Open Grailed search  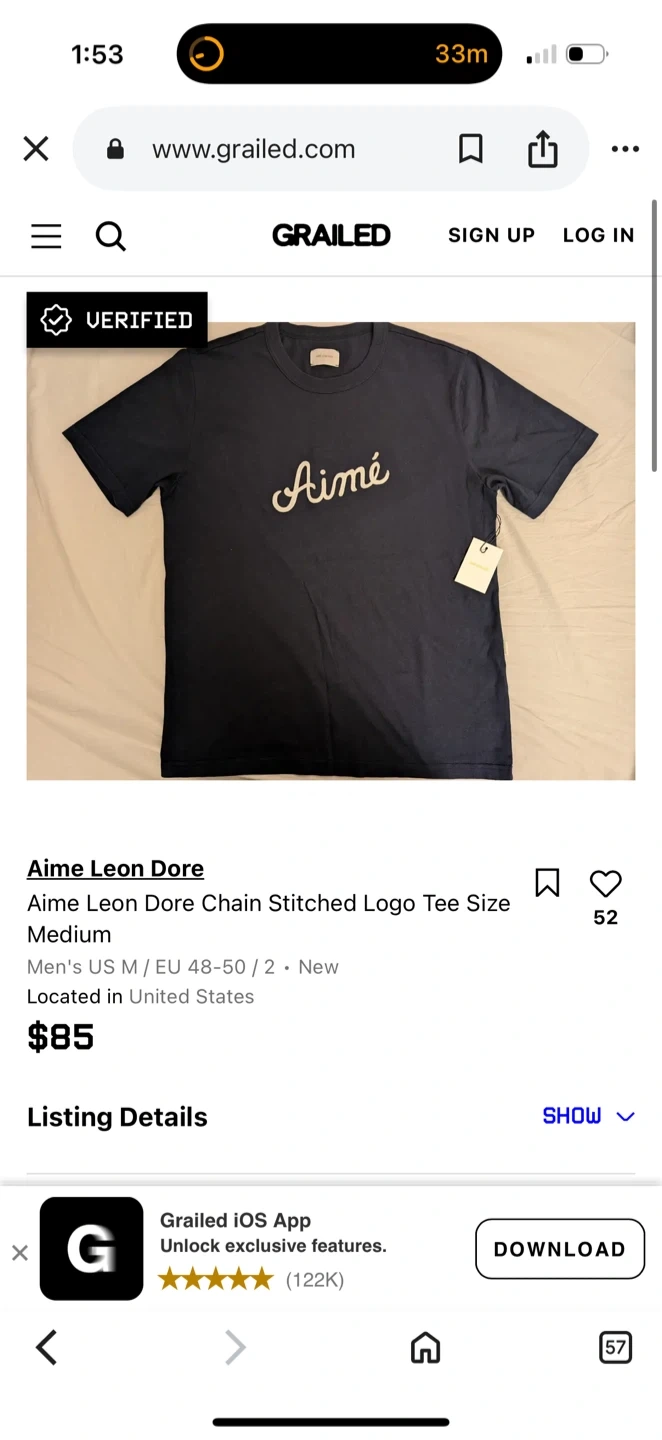pos(110,236)
